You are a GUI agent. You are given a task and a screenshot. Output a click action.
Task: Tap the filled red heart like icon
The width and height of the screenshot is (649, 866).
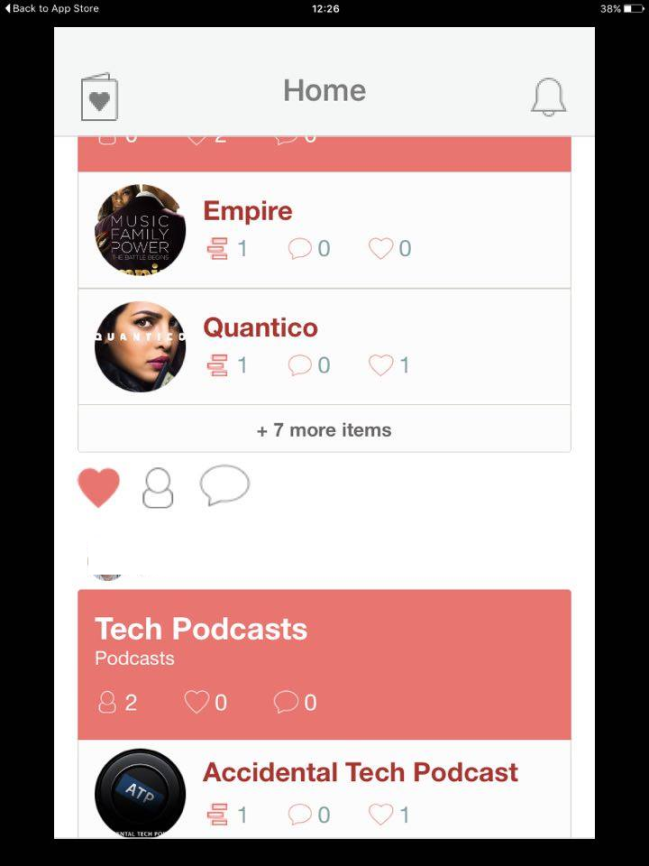click(99, 488)
